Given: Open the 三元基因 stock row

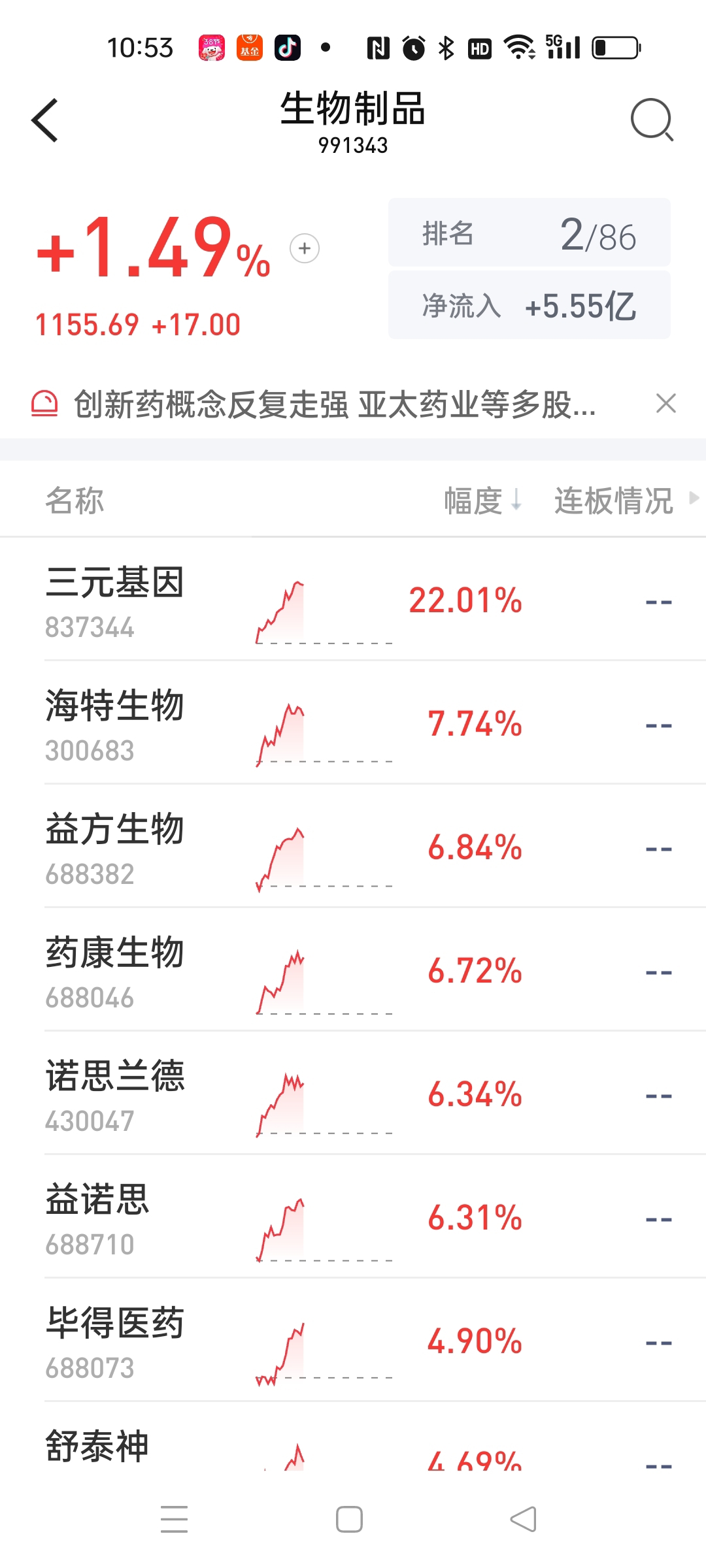Looking at the screenshot, I should [x=353, y=600].
